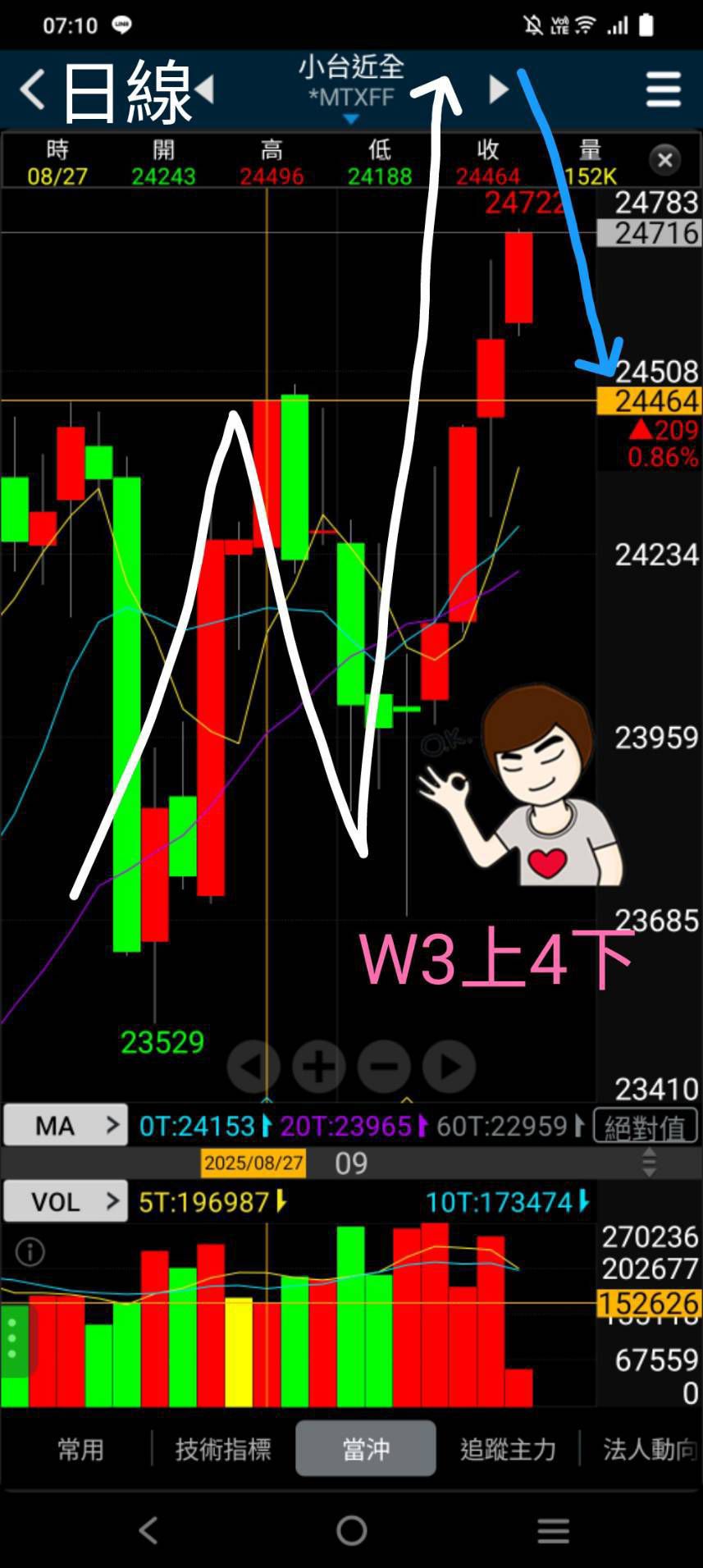Switch to the 常用 tab
Image resolution: width=703 pixels, height=1568 pixels.
[x=80, y=1450]
